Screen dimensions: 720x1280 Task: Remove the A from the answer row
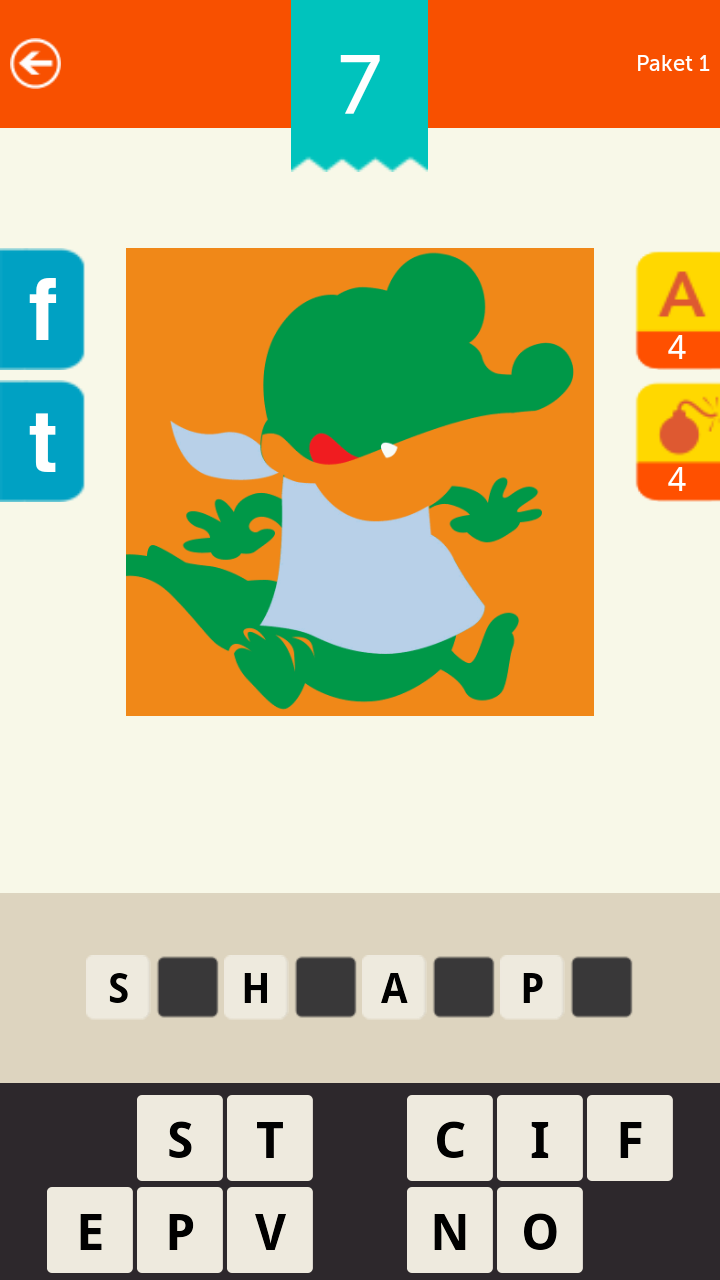[394, 987]
